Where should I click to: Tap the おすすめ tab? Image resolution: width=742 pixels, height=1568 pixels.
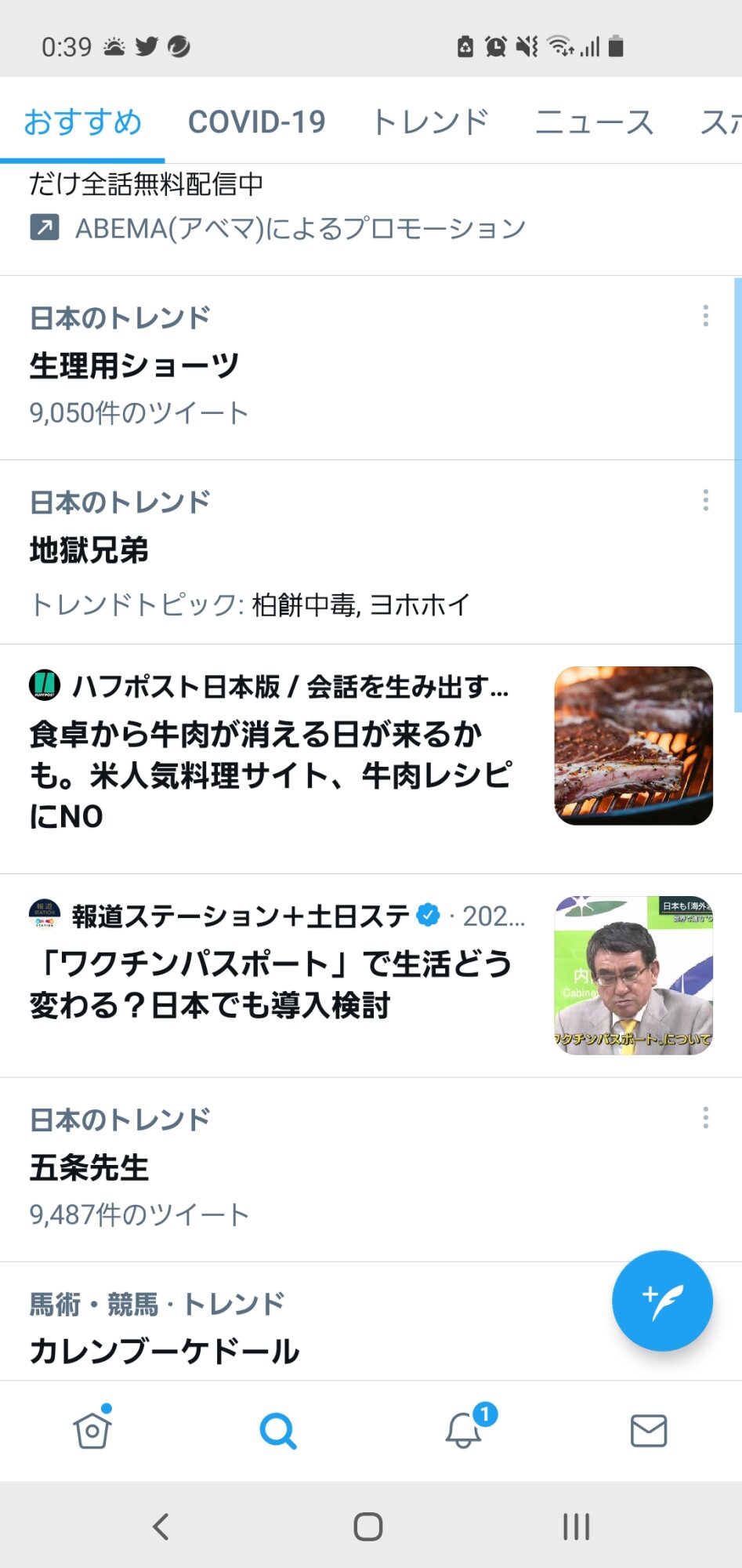[x=82, y=122]
